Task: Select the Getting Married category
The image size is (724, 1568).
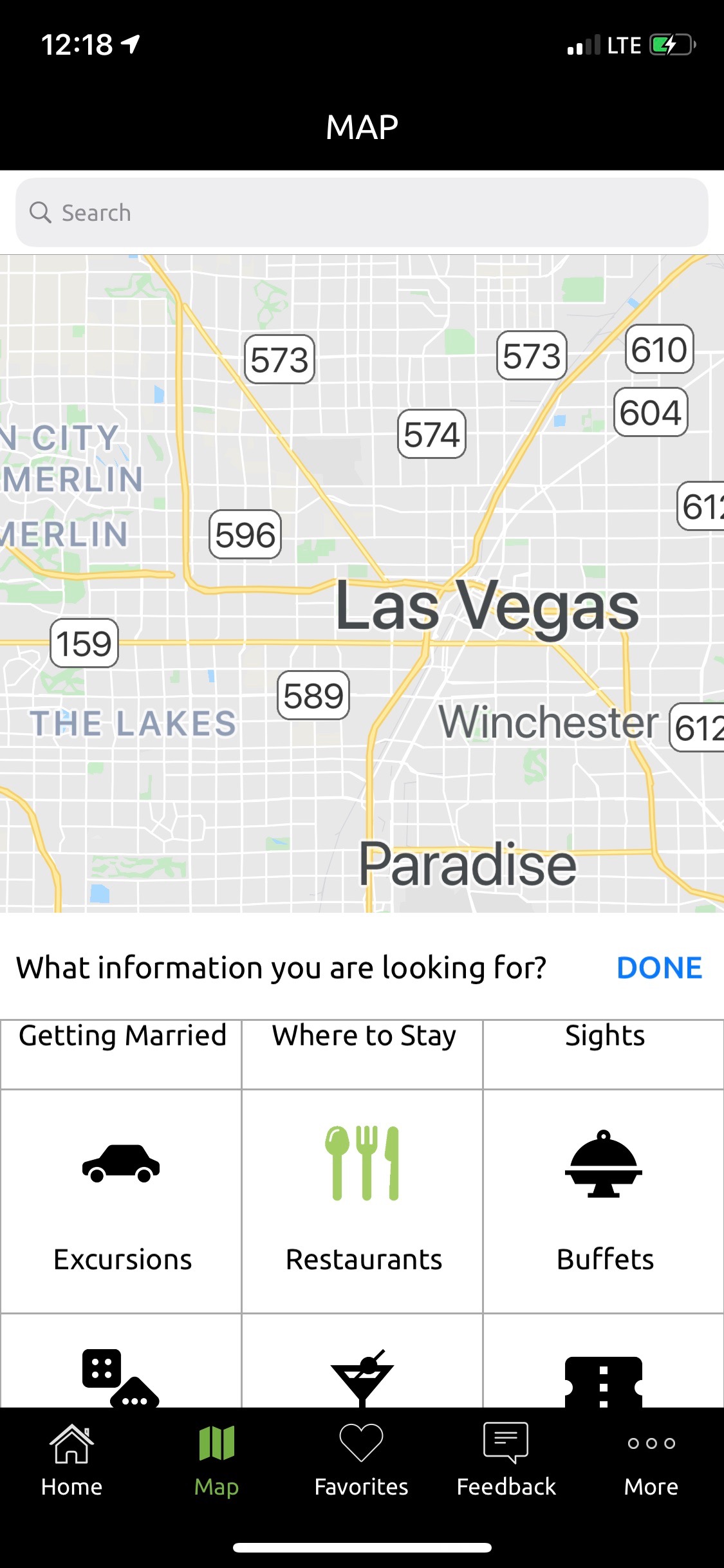Action: pyautogui.click(x=121, y=1054)
